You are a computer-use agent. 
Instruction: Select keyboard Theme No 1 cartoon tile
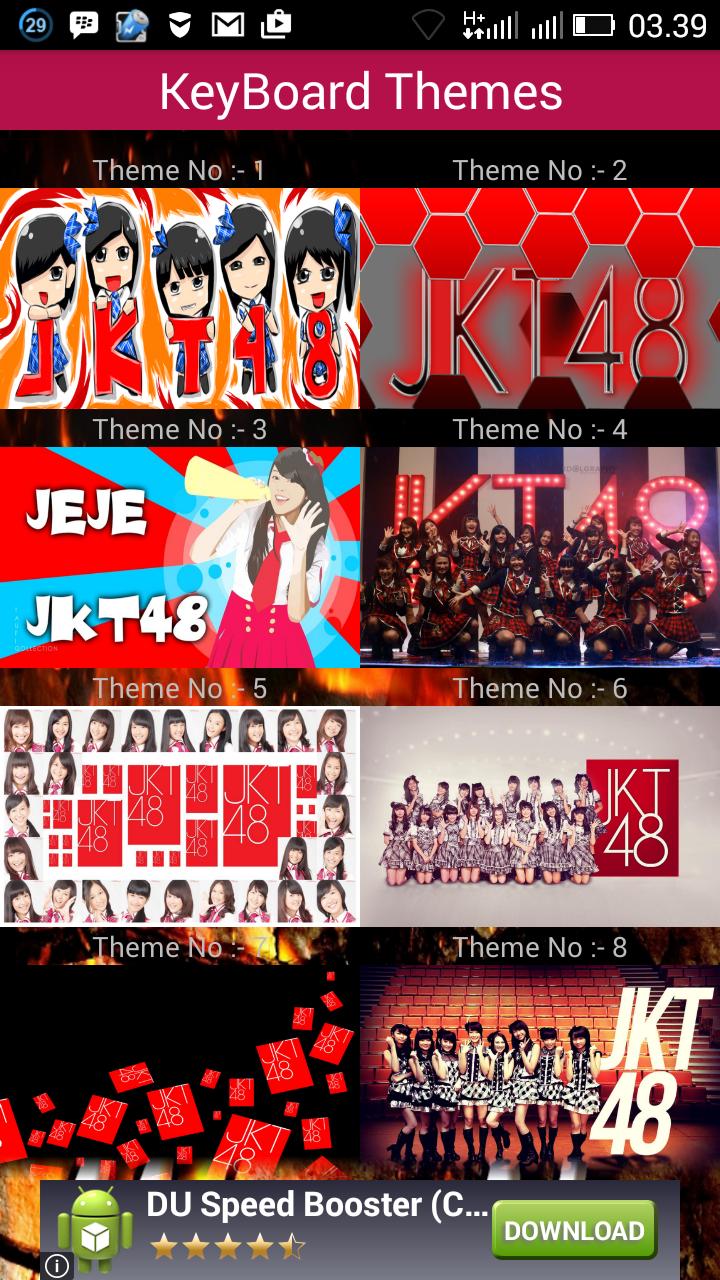point(180,298)
